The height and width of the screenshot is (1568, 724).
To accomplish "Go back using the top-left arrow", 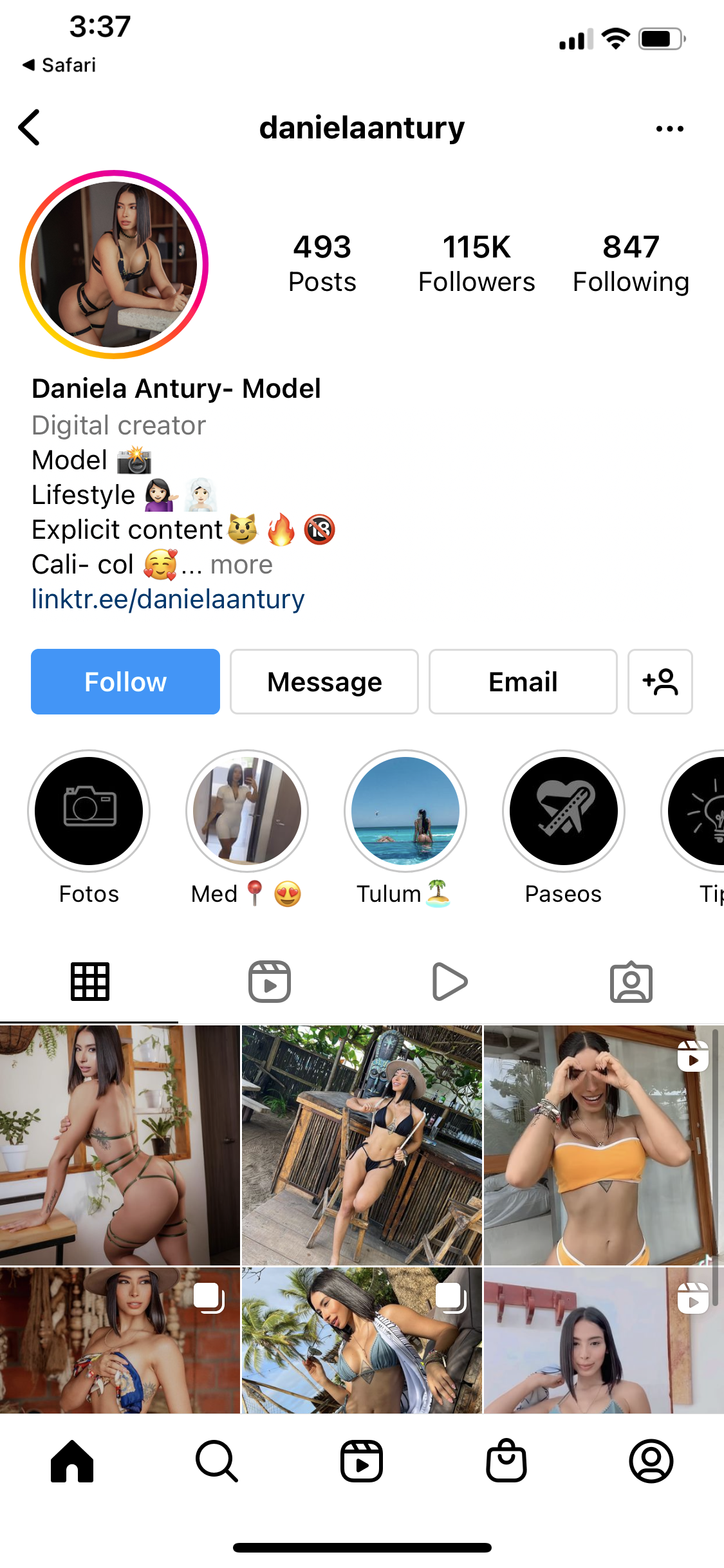I will (30, 127).
